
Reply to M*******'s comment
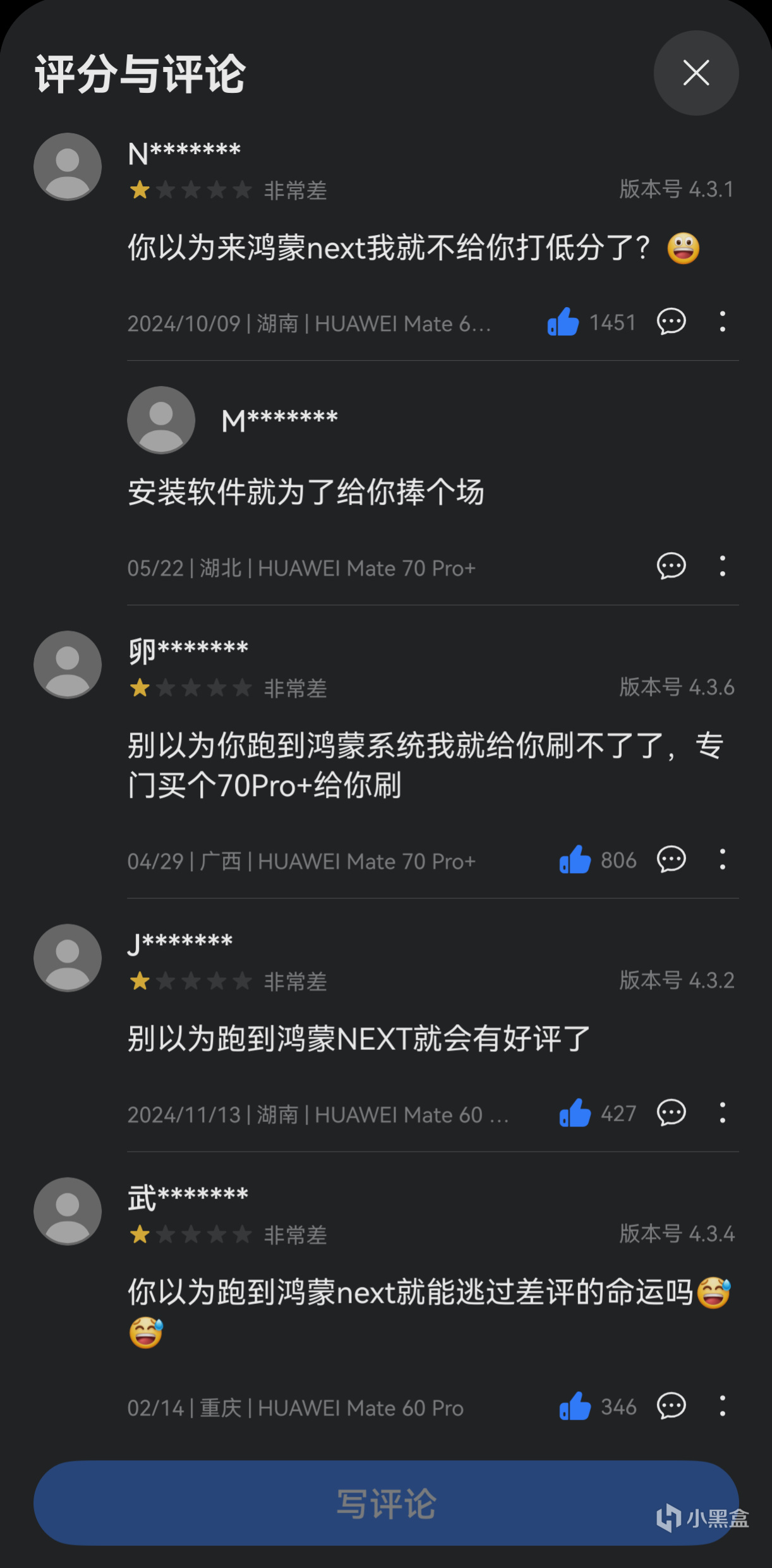[671, 566]
